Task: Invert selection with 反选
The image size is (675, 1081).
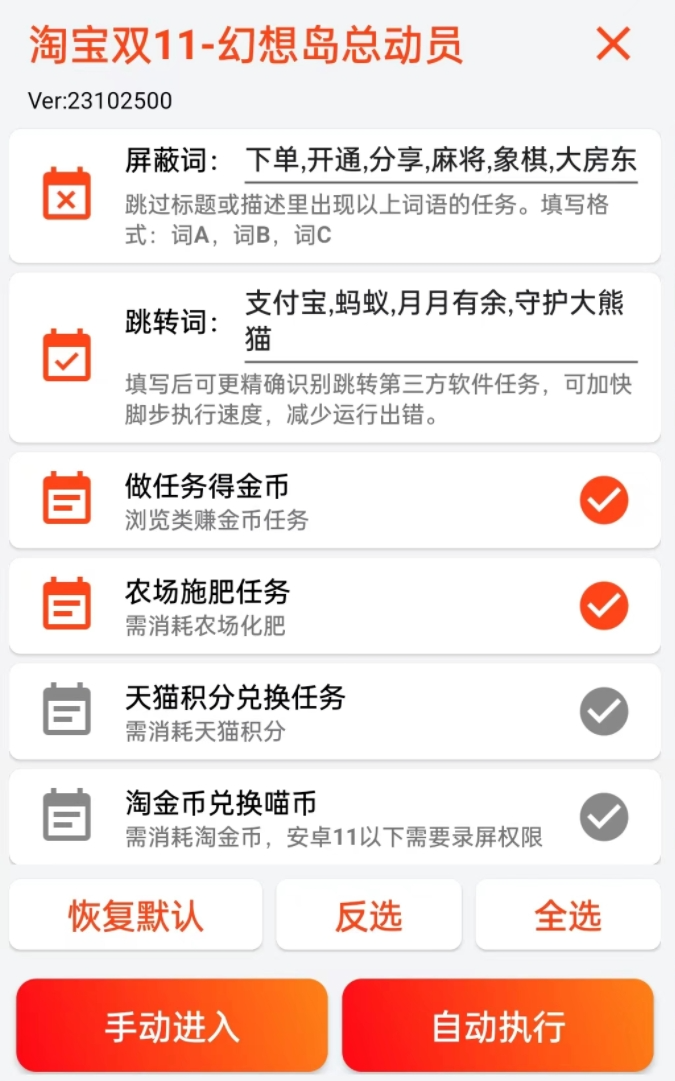Action: (369, 915)
